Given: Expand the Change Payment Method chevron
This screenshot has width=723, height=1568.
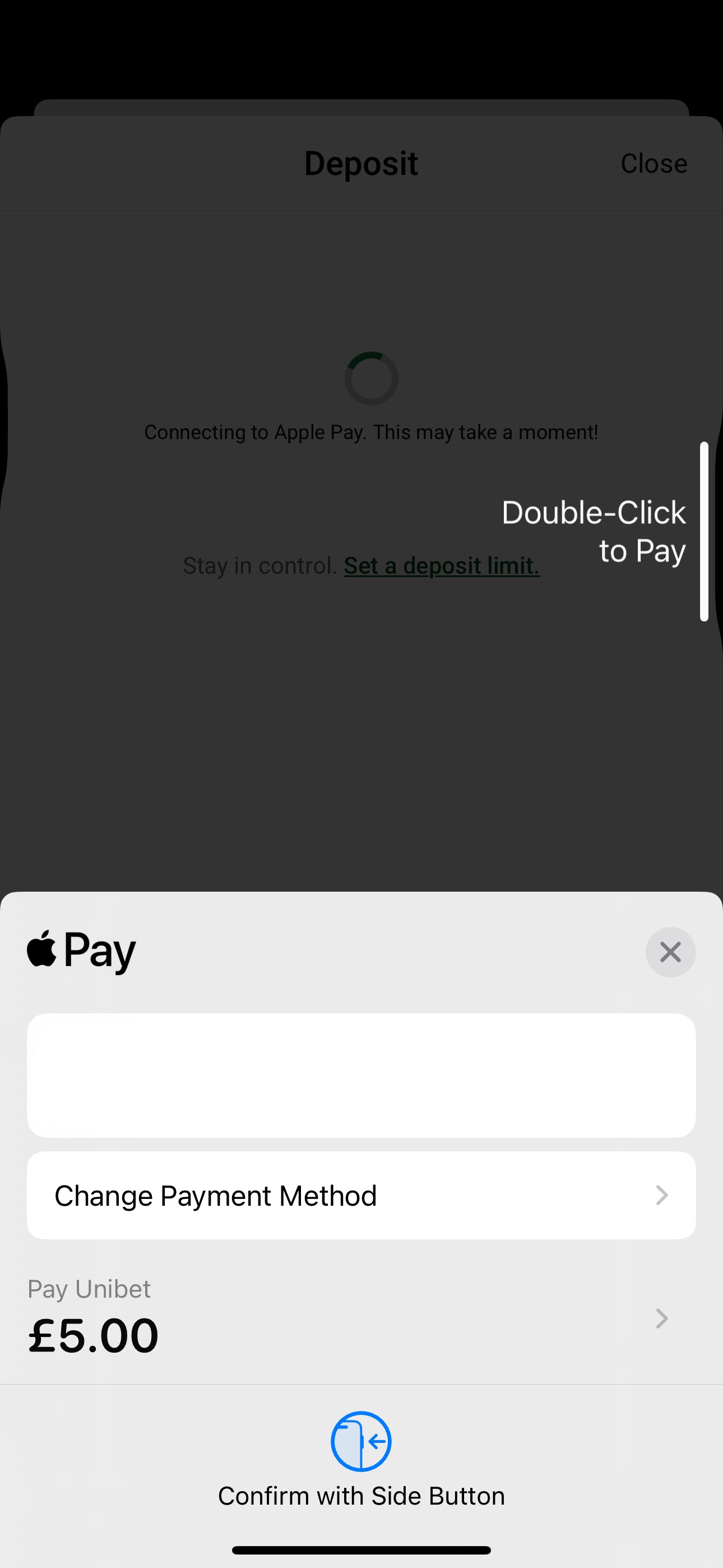Looking at the screenshot, I should [662, 1195].
